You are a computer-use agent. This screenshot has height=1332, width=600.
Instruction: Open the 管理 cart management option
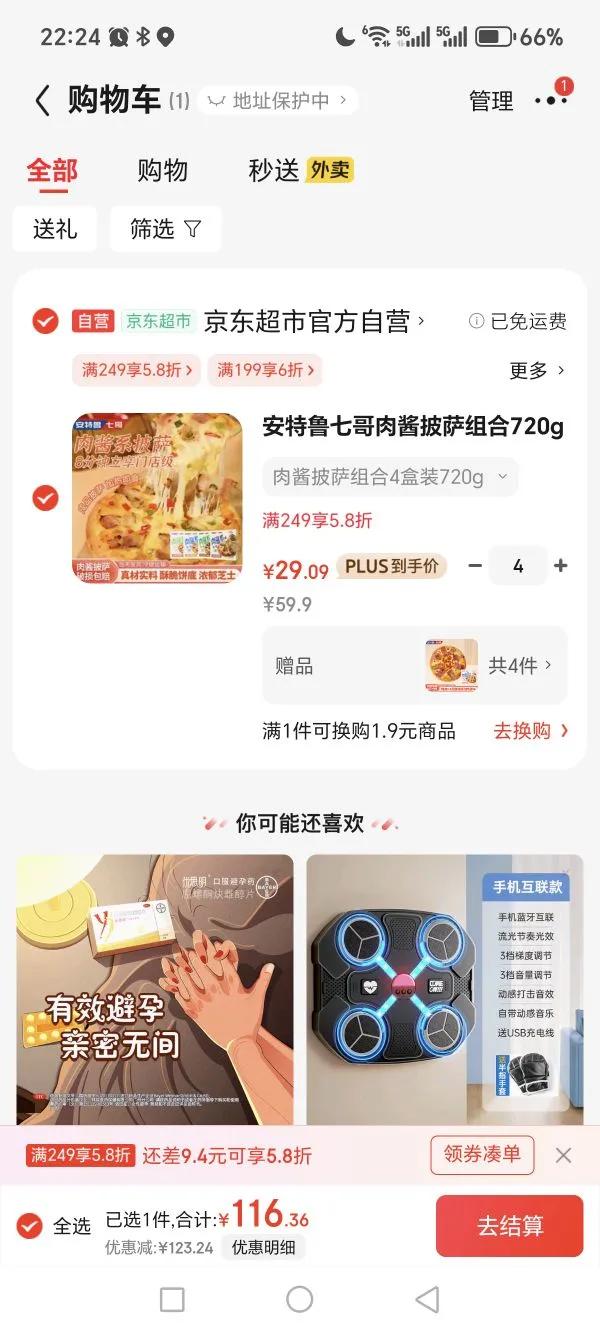(491, 101)
